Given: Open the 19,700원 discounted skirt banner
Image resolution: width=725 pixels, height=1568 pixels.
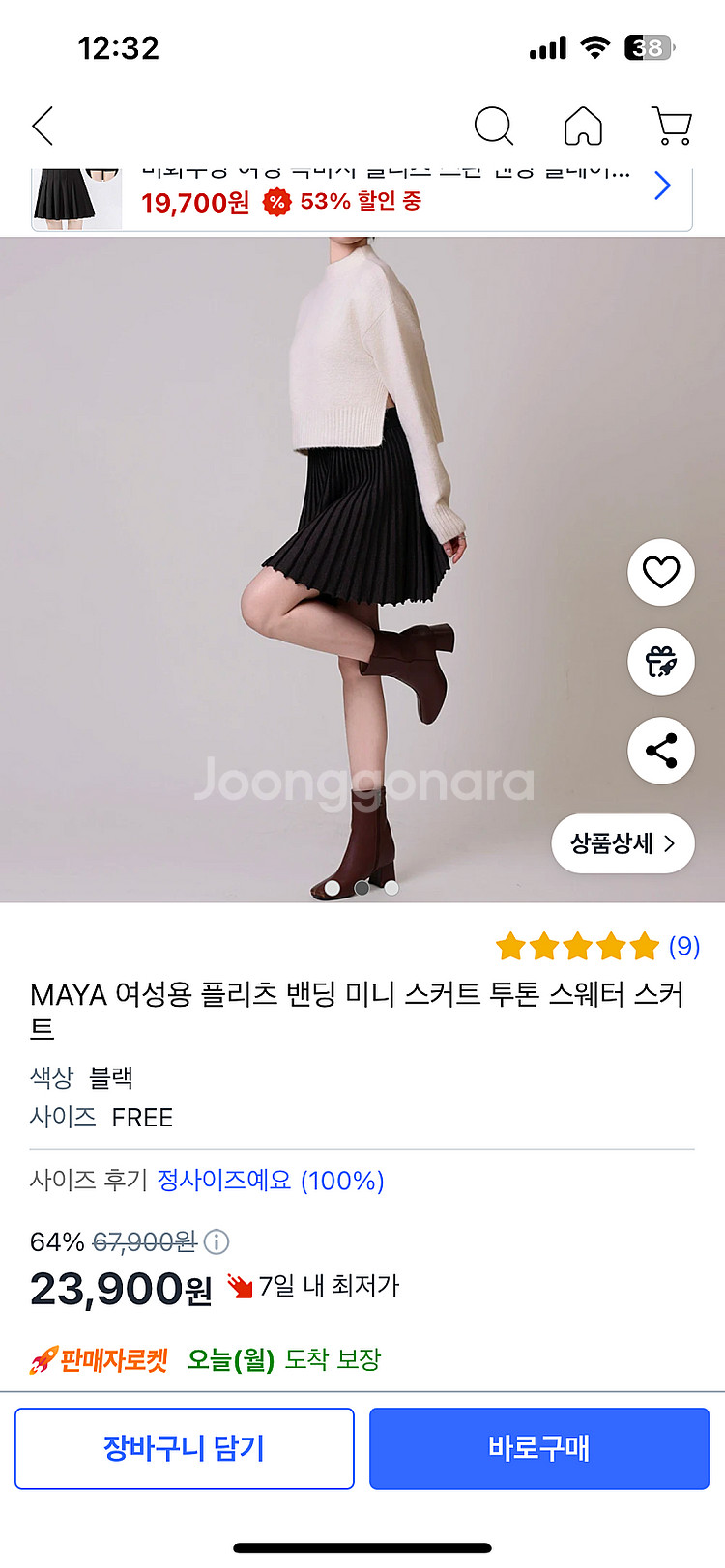Looking at the screenshot, I should [x=362, y=200].
